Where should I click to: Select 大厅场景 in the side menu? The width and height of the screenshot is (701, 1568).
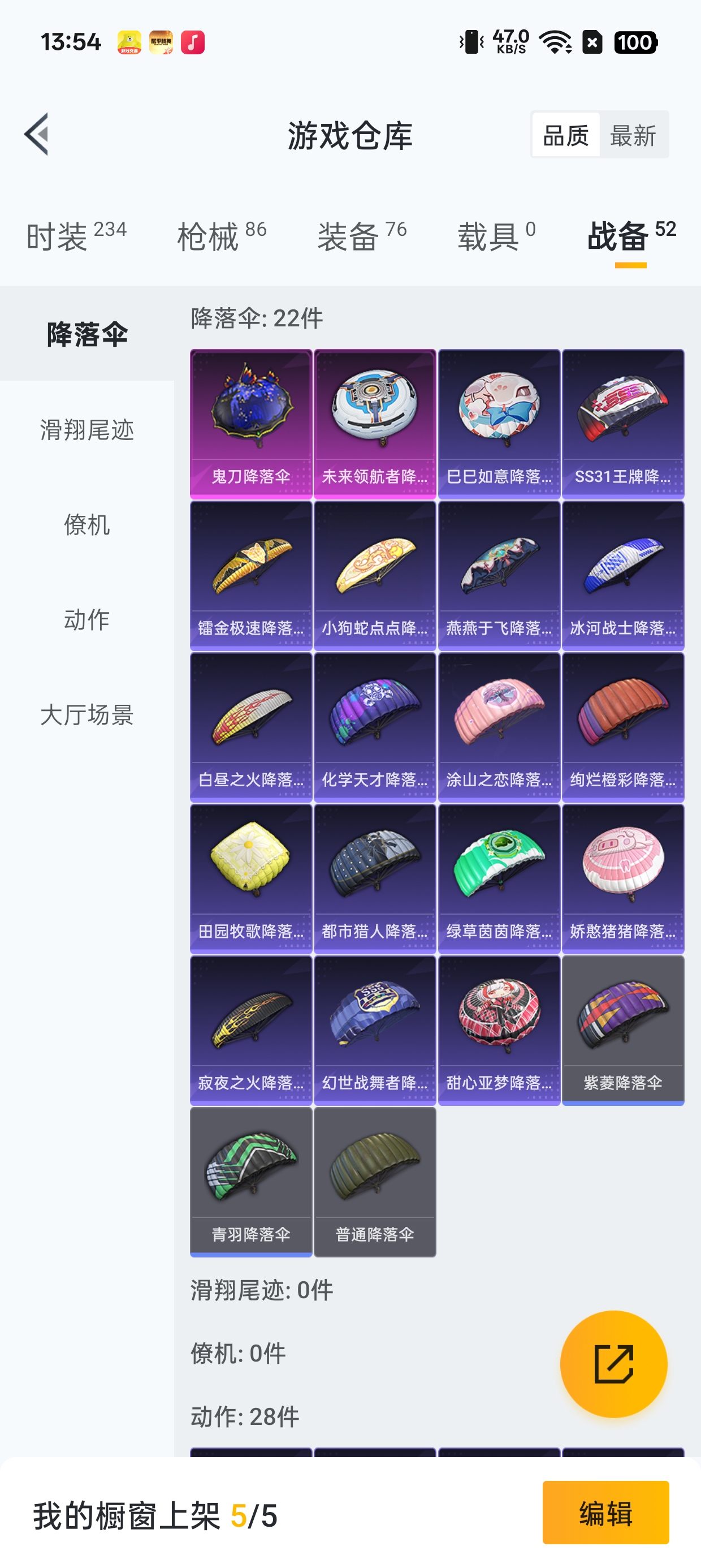pyautogui.click(x=87, y=714)
